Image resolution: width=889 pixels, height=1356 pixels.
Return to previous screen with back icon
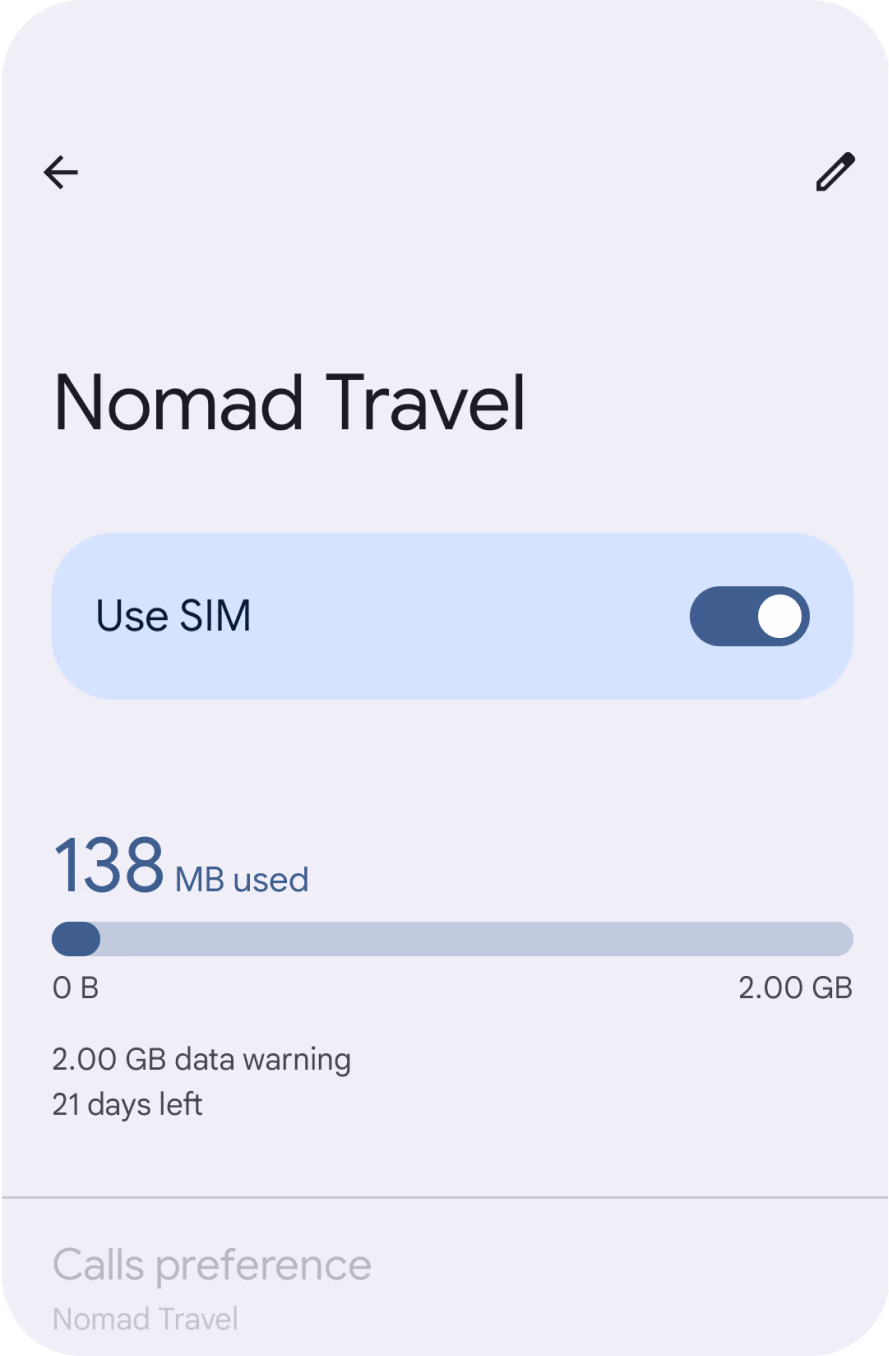(61, 171)
